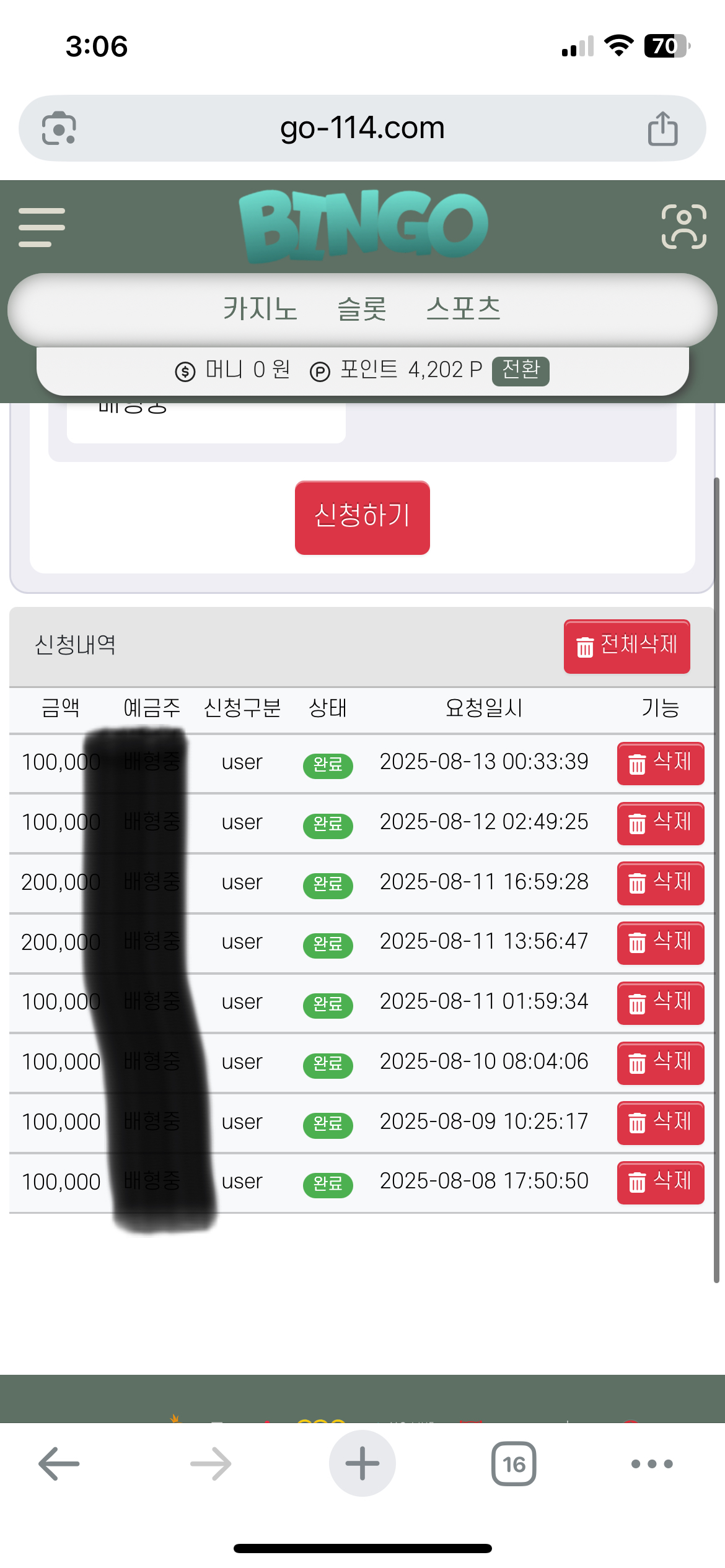Delete the 2025-08-12 02:49:25 entry
725x1568 pixels.
tap(660, 823)
